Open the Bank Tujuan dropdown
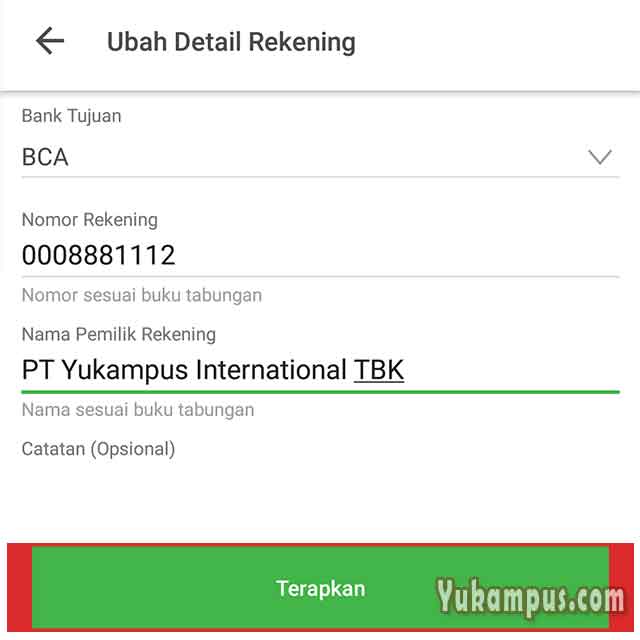The height and width of the screenshot is (640, 640). pos(320,157)
